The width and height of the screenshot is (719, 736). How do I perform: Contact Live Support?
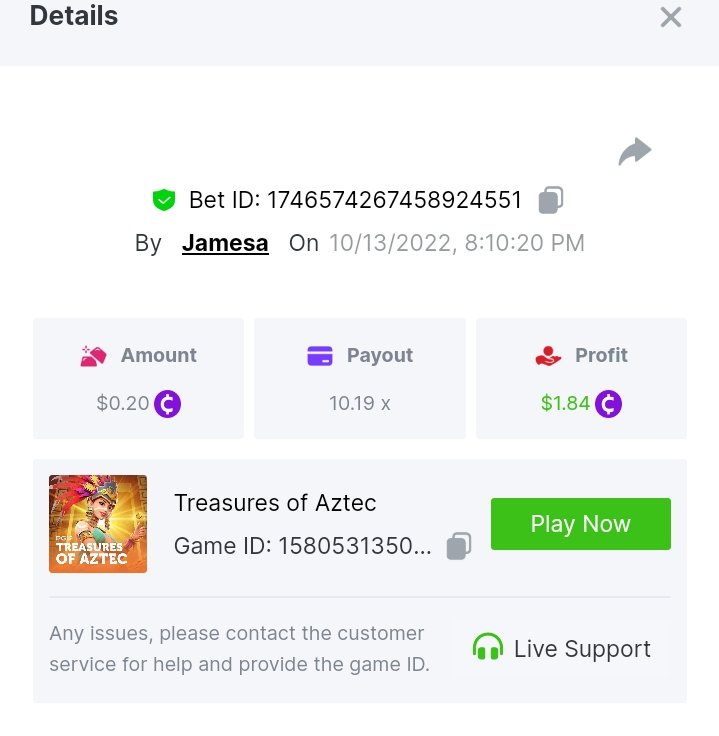561,648
